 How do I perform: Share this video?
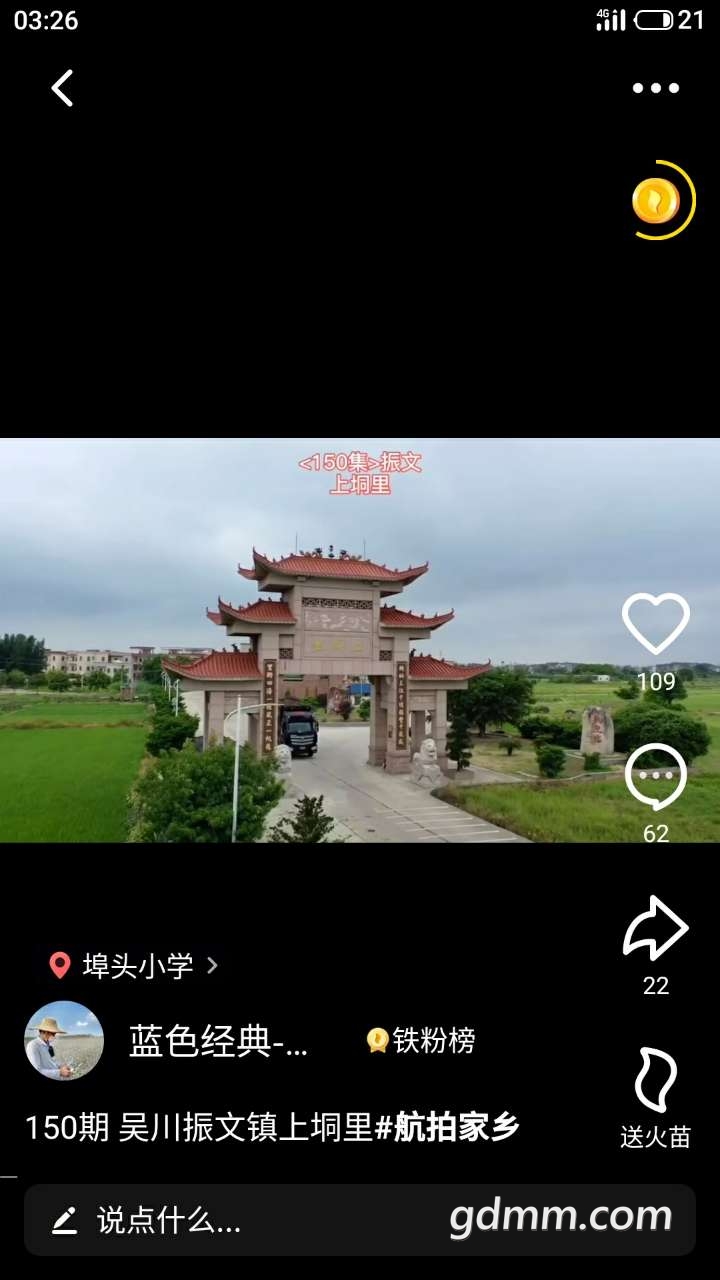[656, 929]
